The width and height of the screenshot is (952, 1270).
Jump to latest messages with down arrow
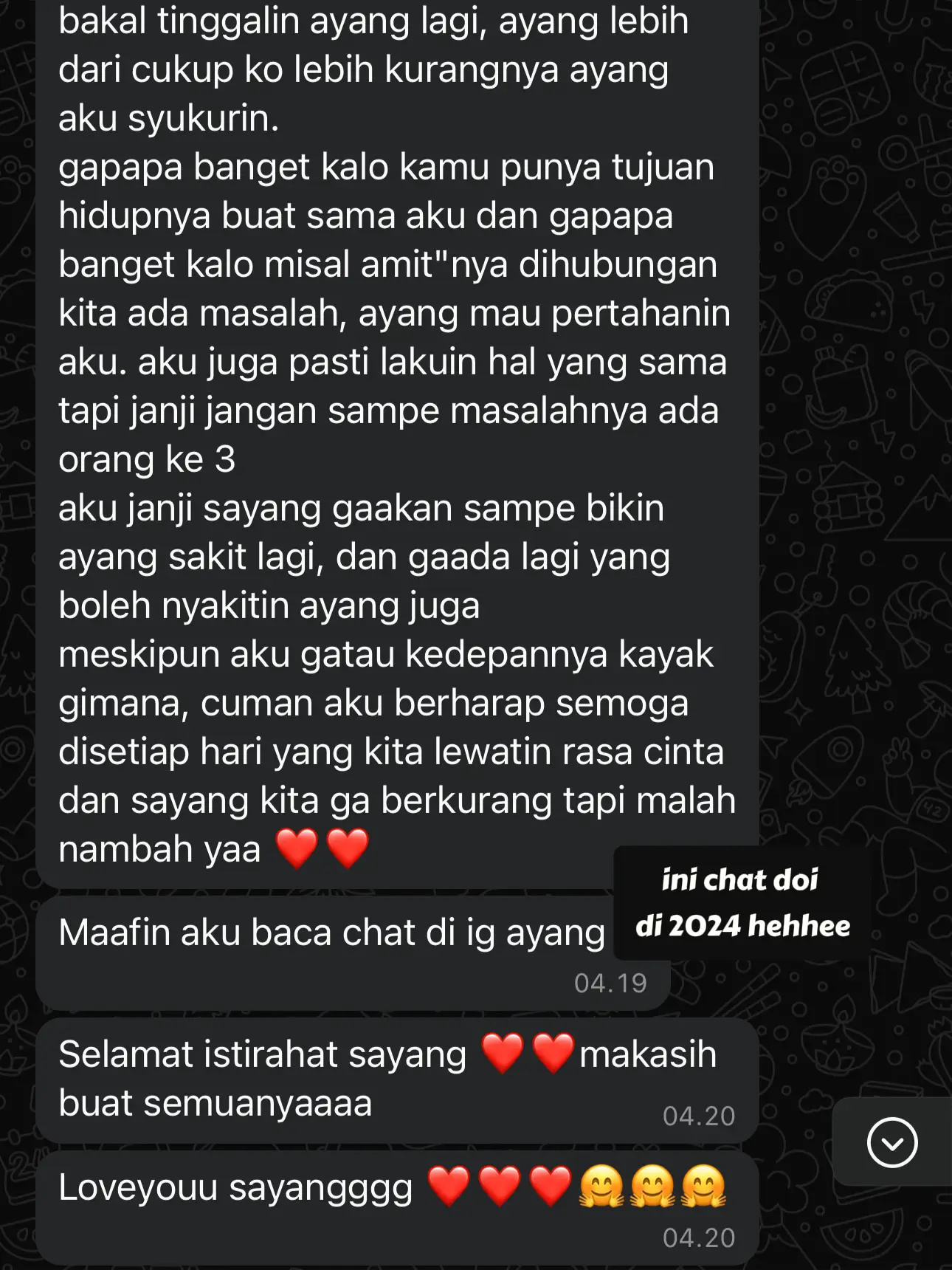(892, 1142)
